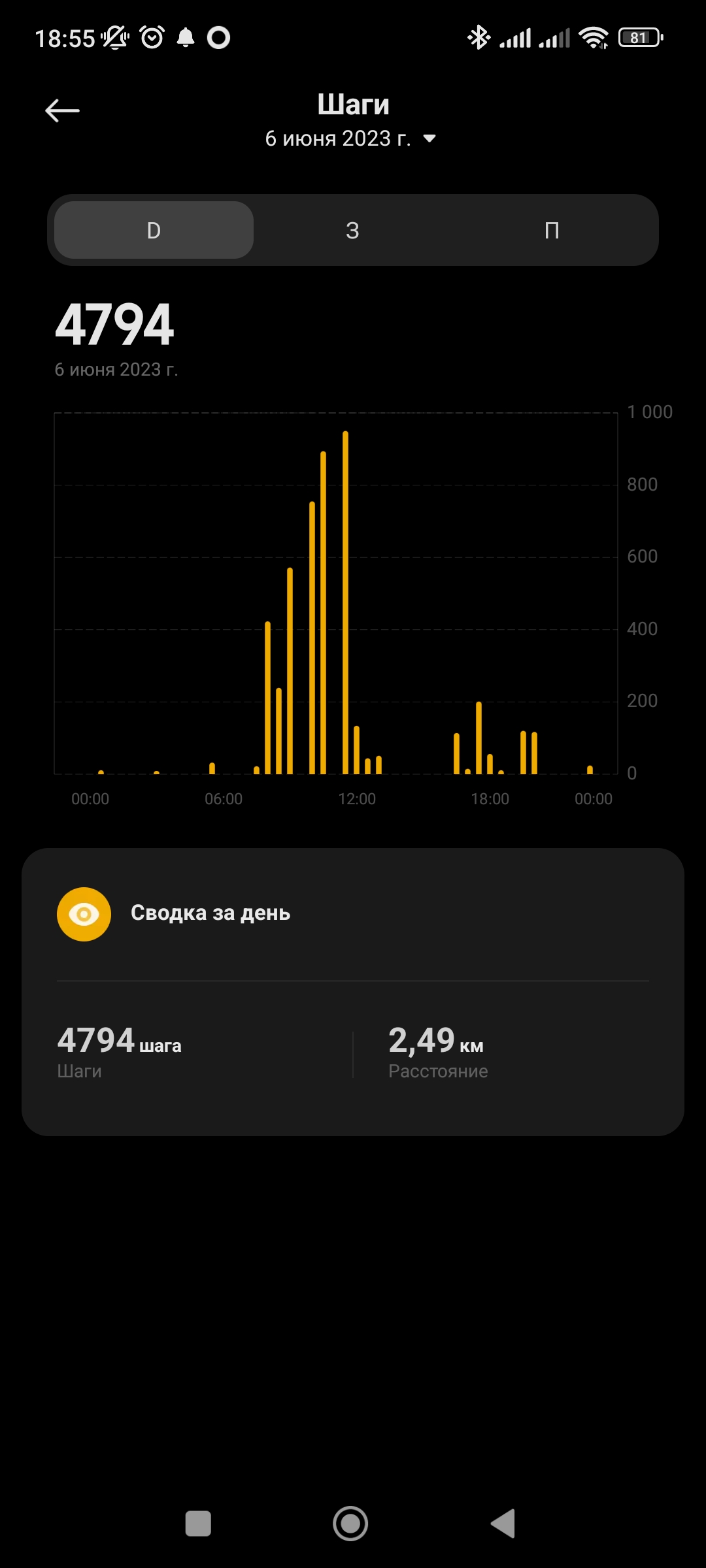Tap the notification bell icon in status bar

[186, 37]
